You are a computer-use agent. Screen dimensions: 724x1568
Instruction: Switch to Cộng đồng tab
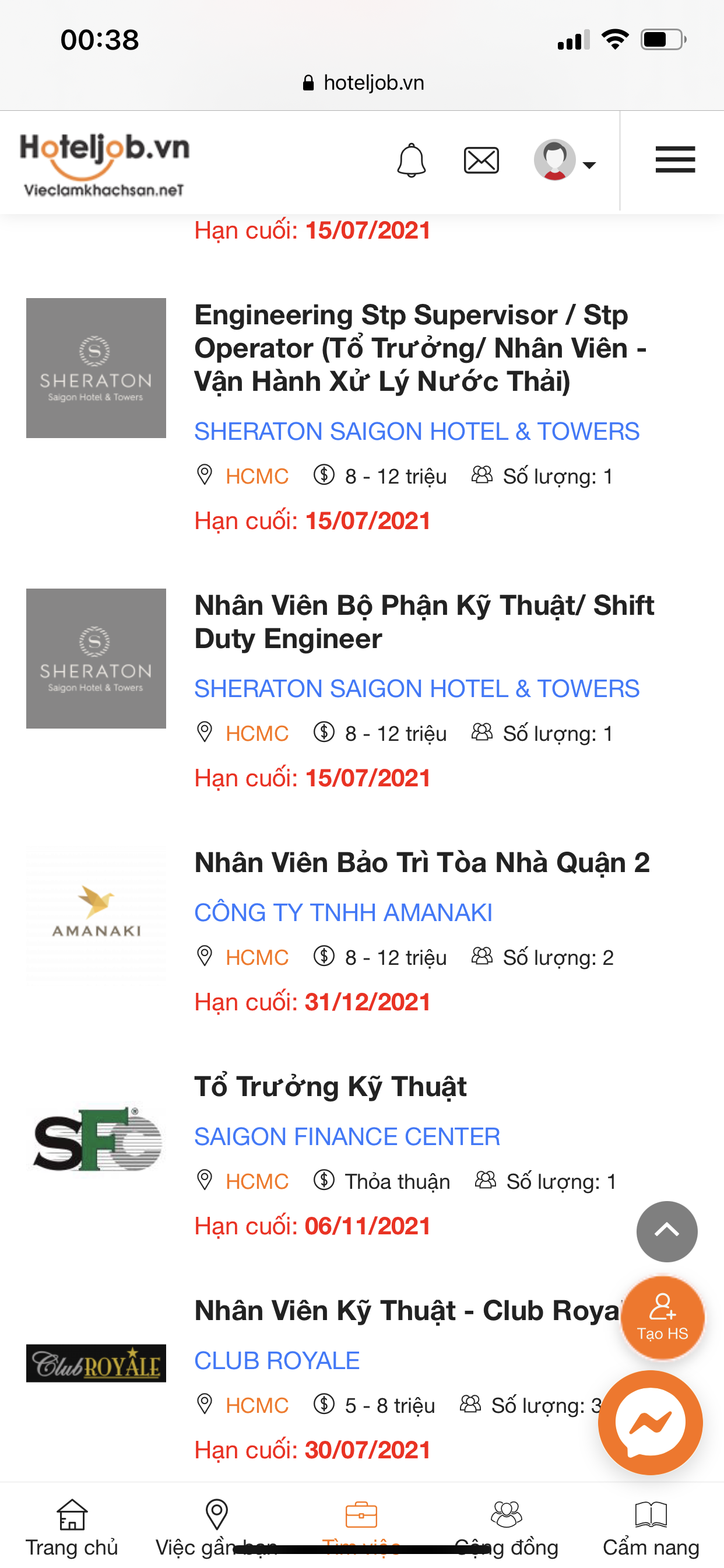tap(505, 1528)
